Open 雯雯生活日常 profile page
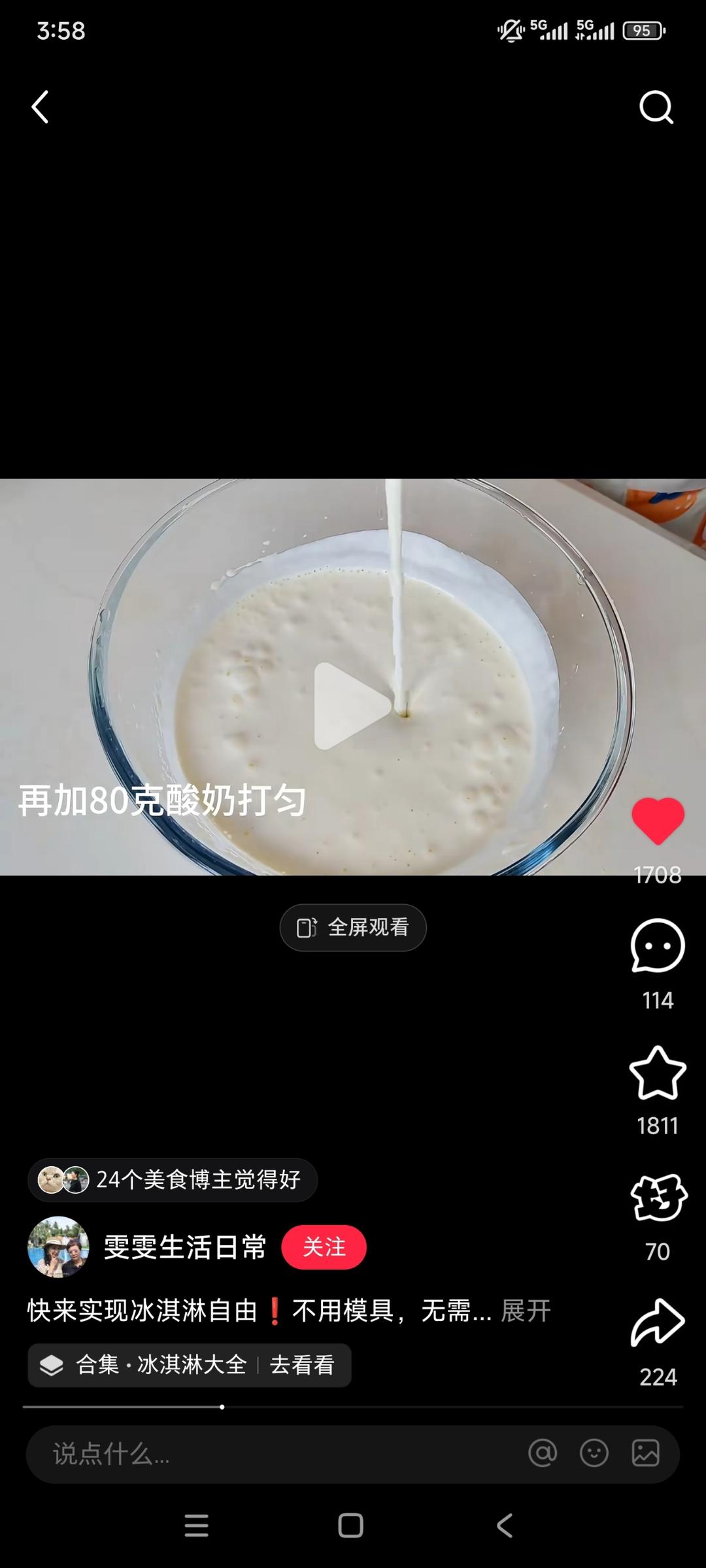This screenshot has height=1568, width=706. point(186,1247)
